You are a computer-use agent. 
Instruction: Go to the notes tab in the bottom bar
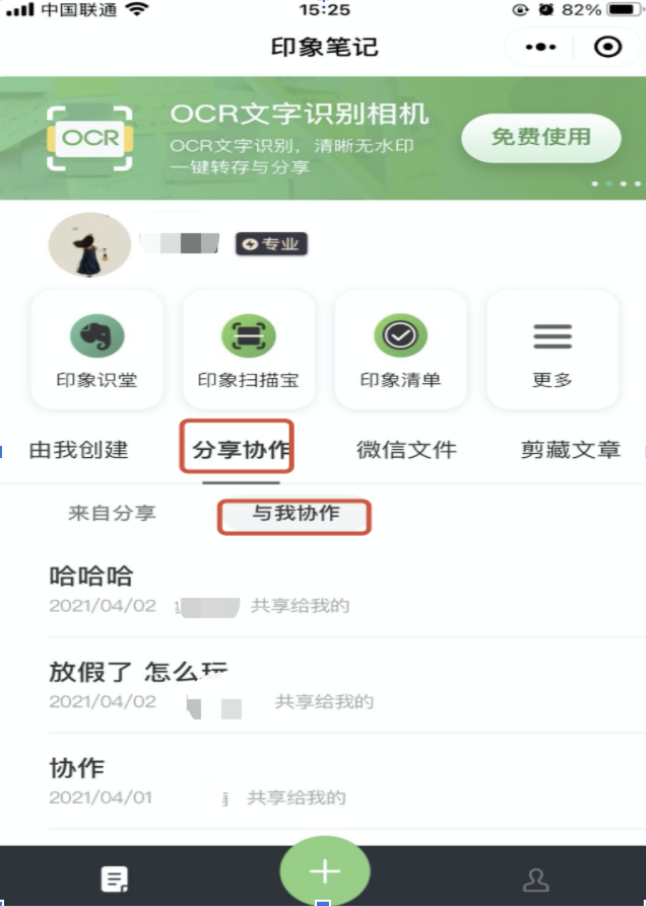click(115, 879)
